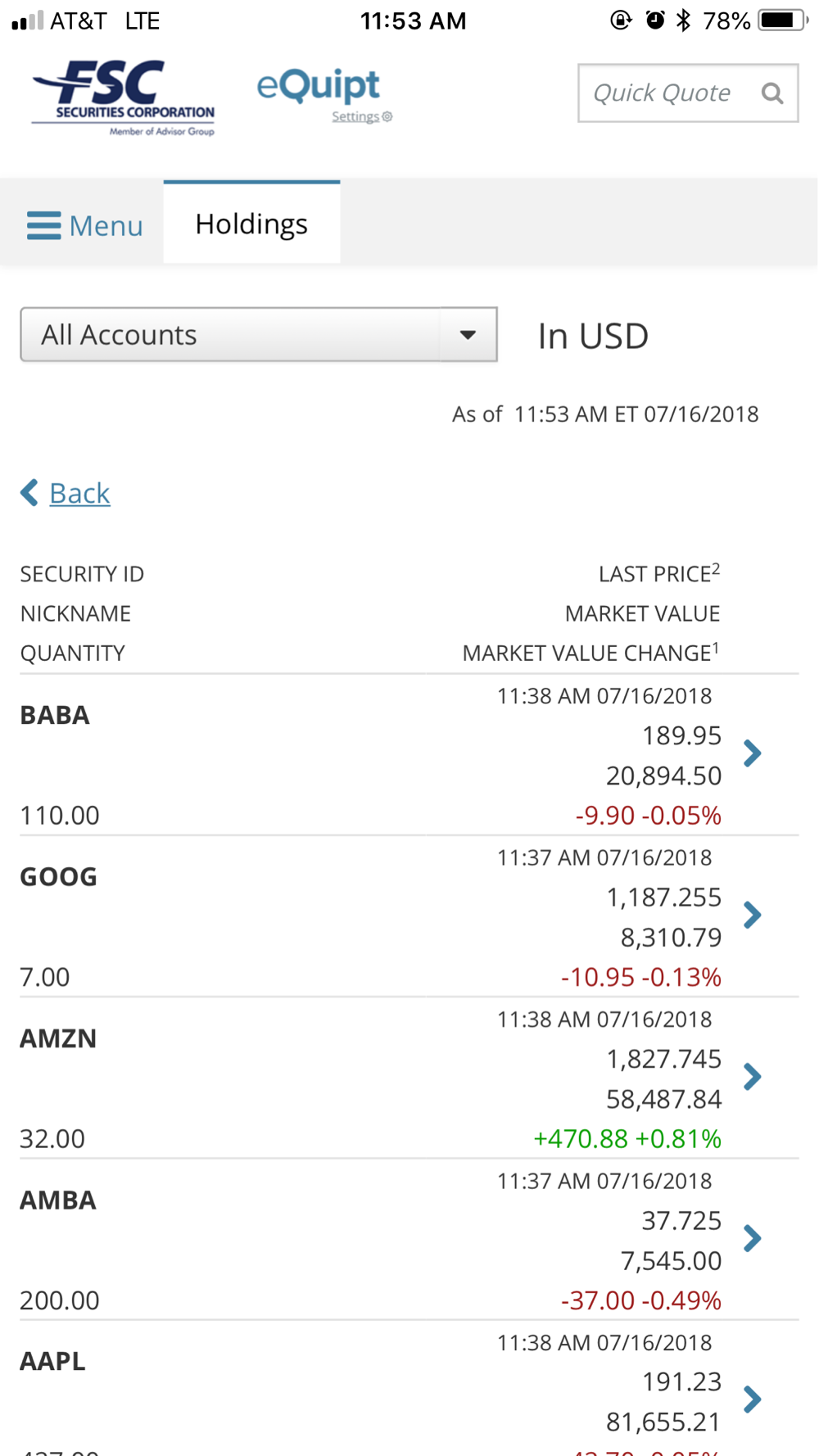Show details for AMBA holding
Screen dimensions: 819x1456
pyautogui.click(x=752, y=1238)
